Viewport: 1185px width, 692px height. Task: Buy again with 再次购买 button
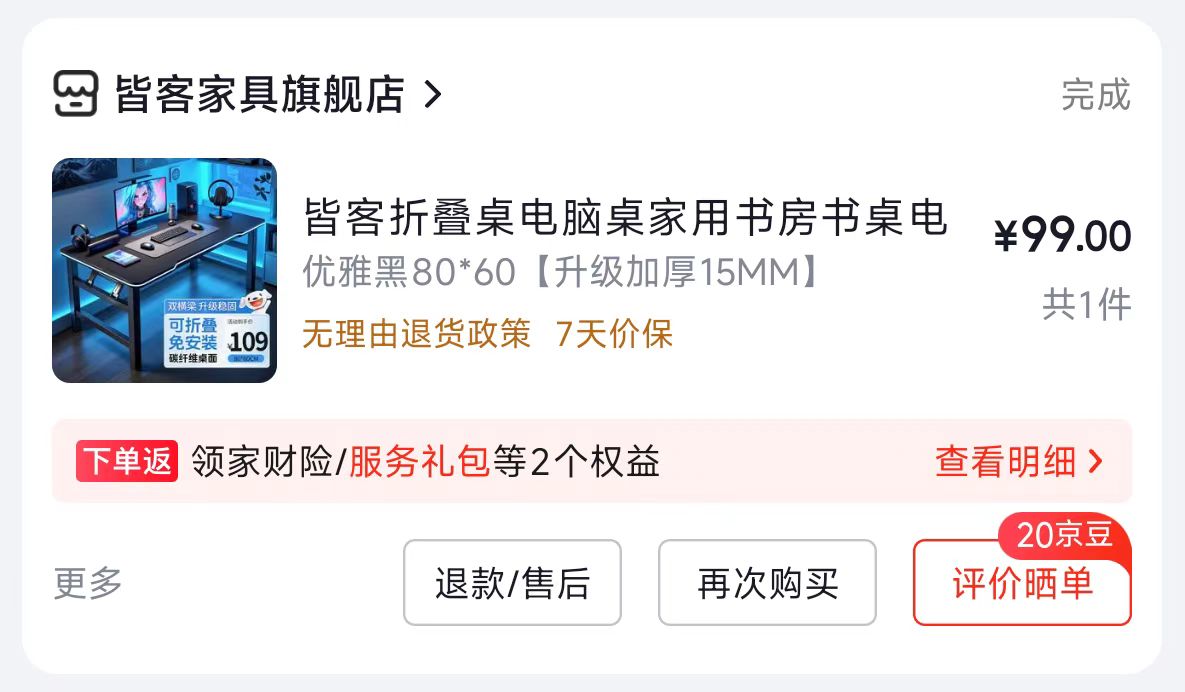pyautogui.click(x=767, y=583)
